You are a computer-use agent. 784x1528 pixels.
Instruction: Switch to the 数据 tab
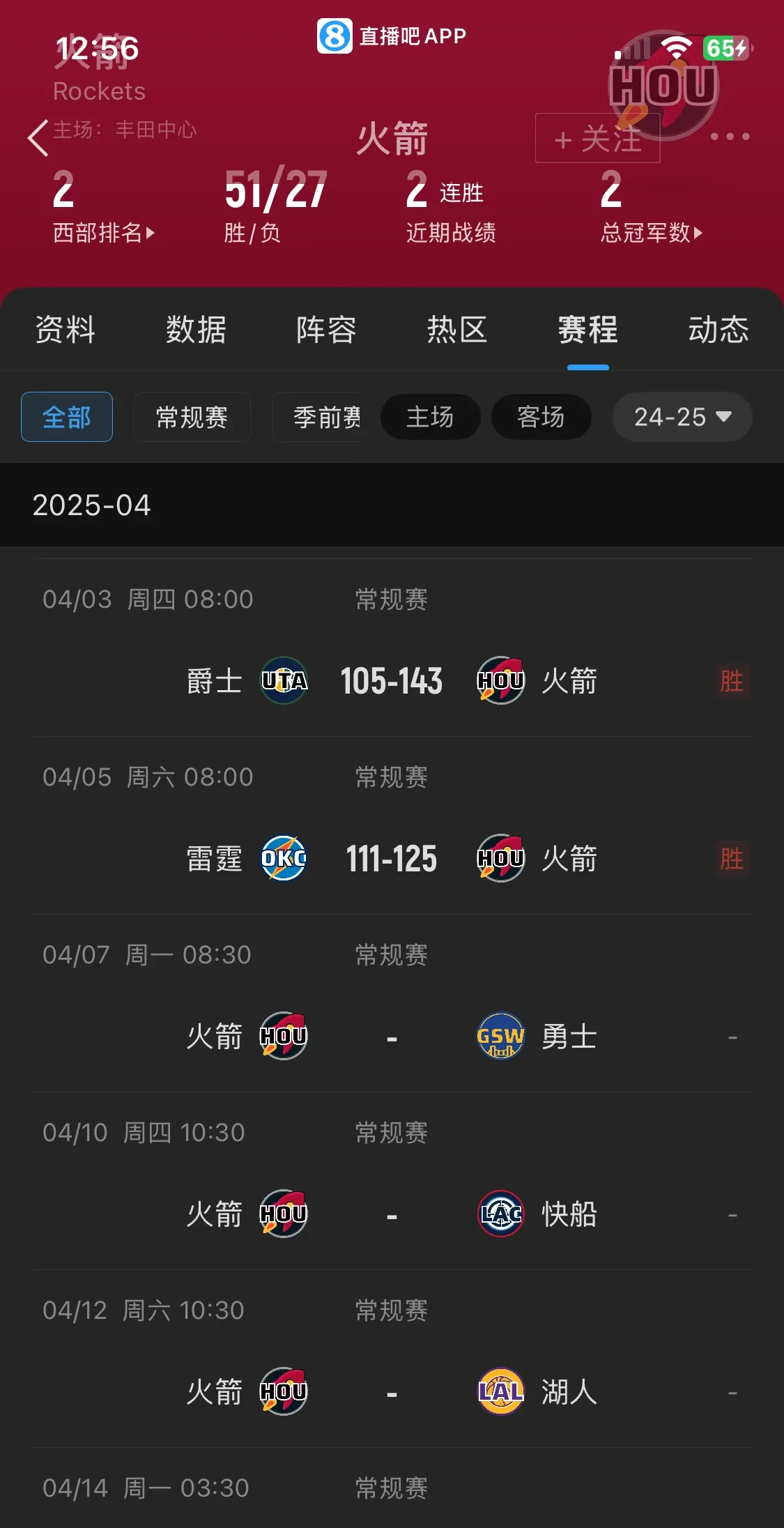click(195, 330)
